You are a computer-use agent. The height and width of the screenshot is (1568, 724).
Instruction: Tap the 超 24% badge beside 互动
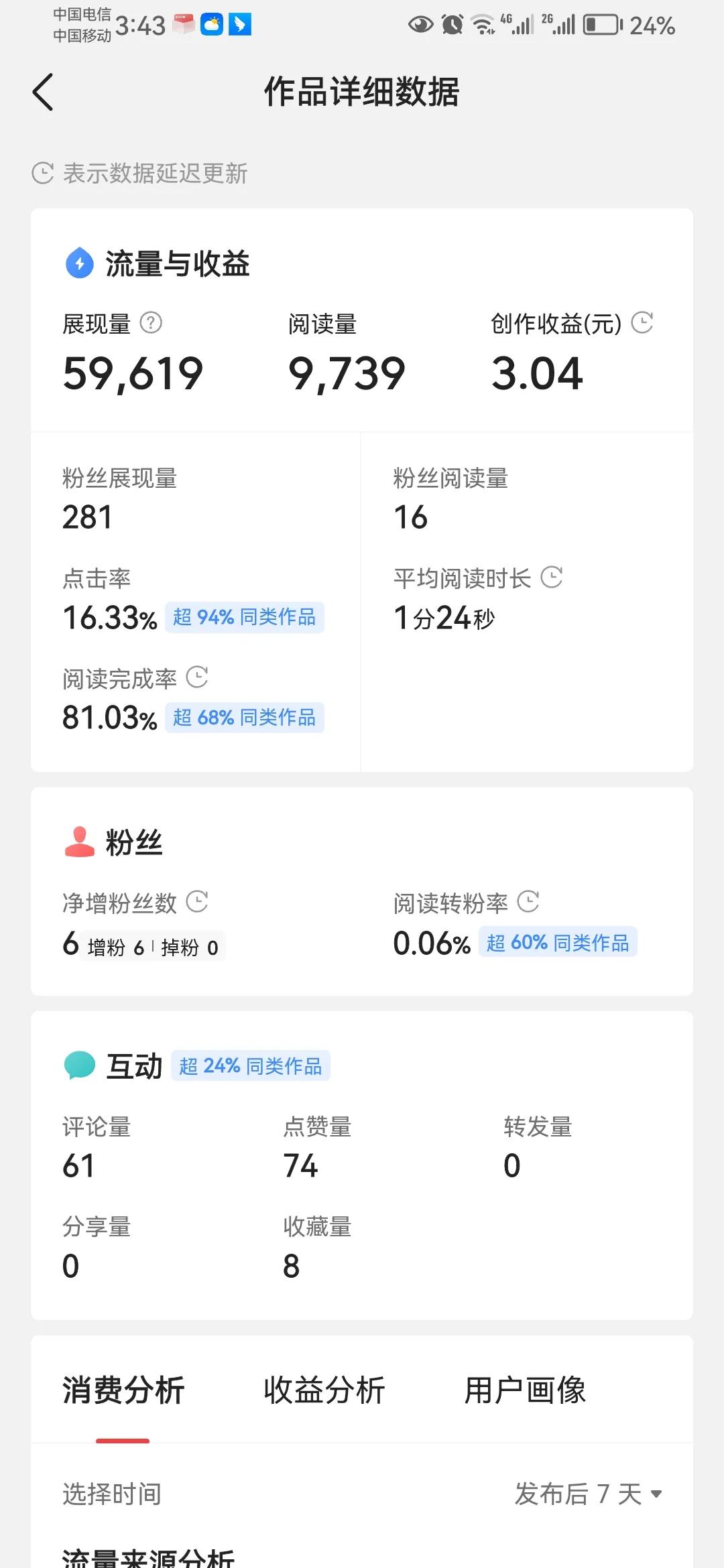coord(251,1065)
